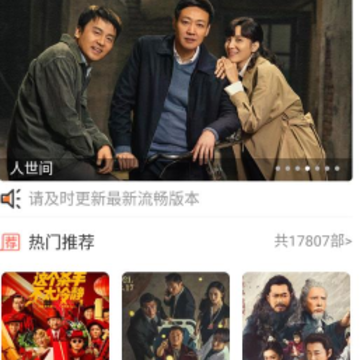Open the middle dark-suited cast poster
Image resolution: width=360 pixels, height=360 pixels.
pyautogui.click(x=176, y=316)
